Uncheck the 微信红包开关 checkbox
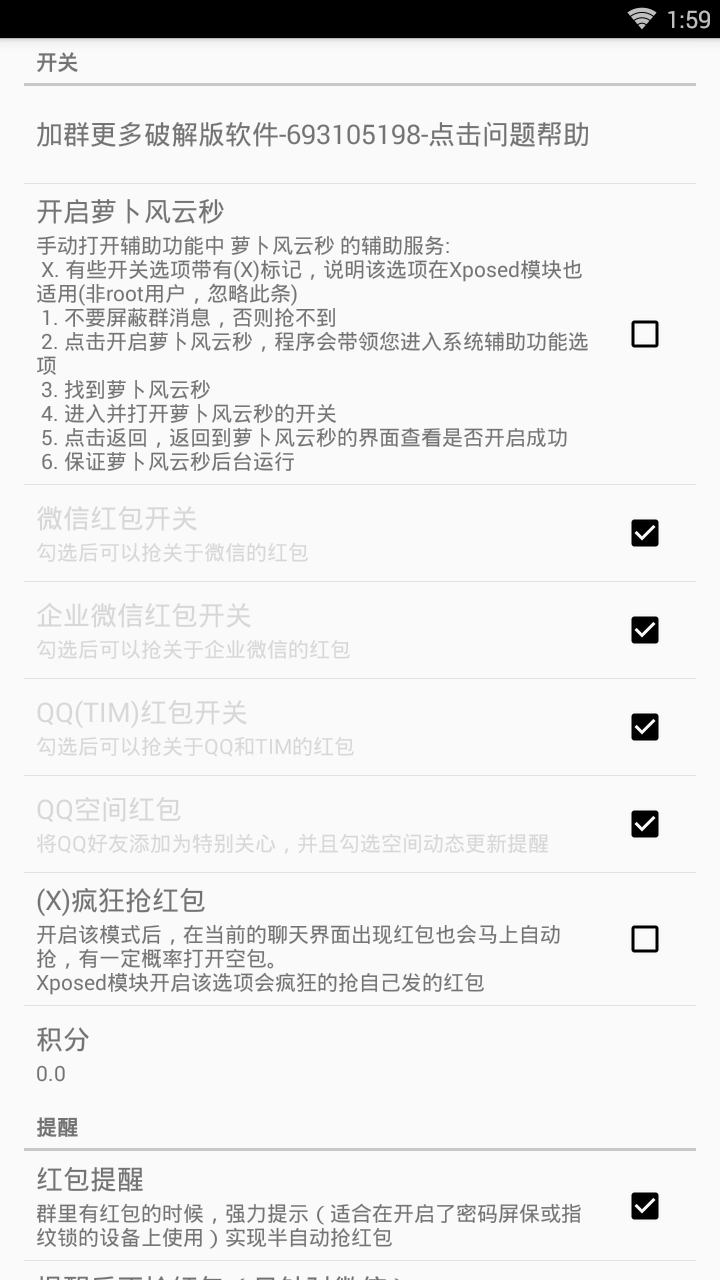 pos(645,533)
